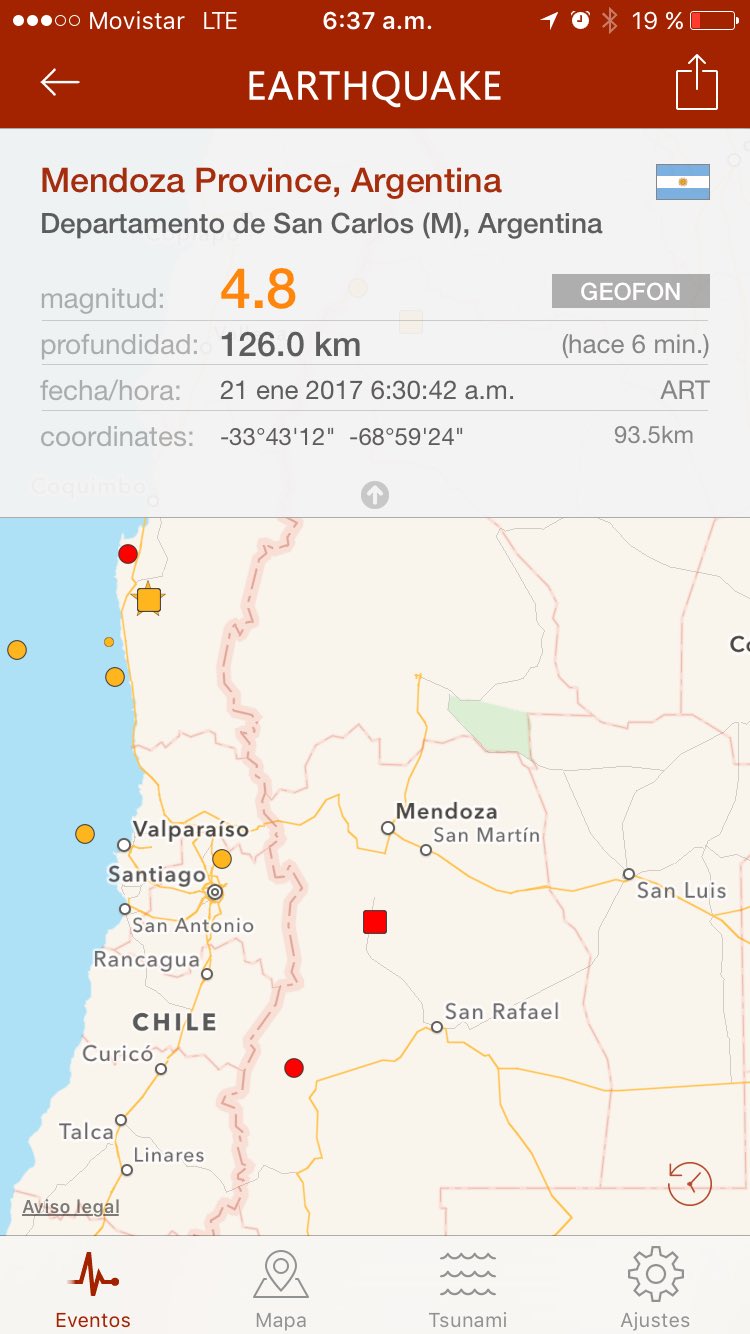Select the red square earthquake marker near Mendoza
This screenshot has width=750, height=1334.
[x=375, y=922]
